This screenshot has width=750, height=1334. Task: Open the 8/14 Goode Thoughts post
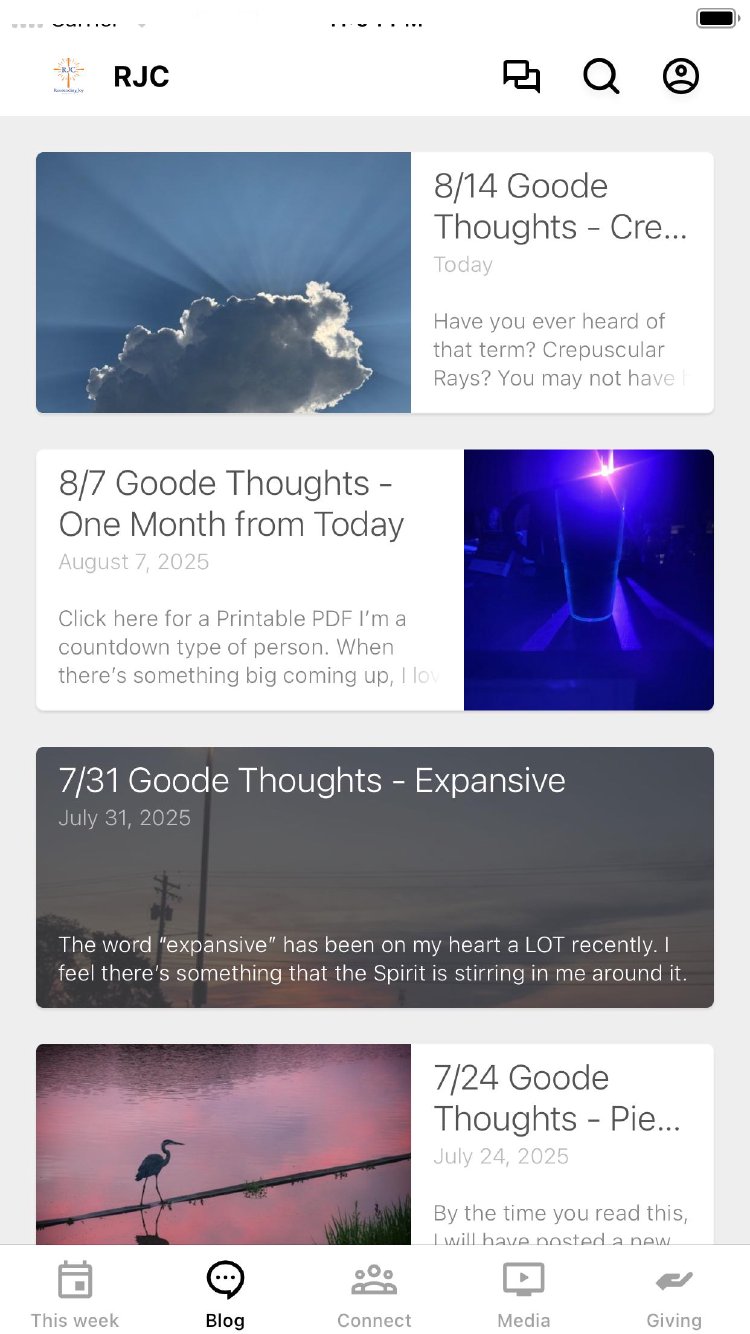coord(375,282)
